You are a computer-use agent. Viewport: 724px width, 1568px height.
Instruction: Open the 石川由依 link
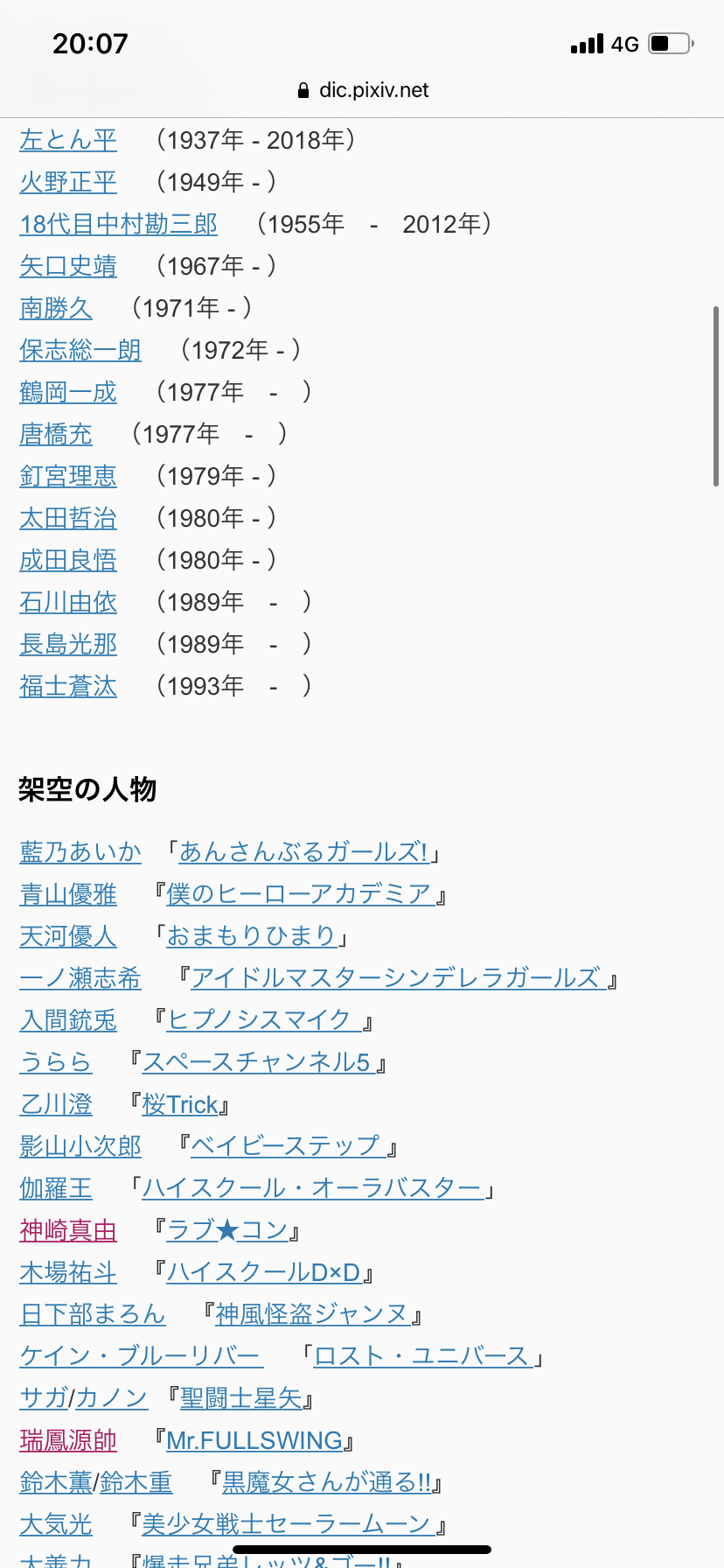click(x=68, y=602)
